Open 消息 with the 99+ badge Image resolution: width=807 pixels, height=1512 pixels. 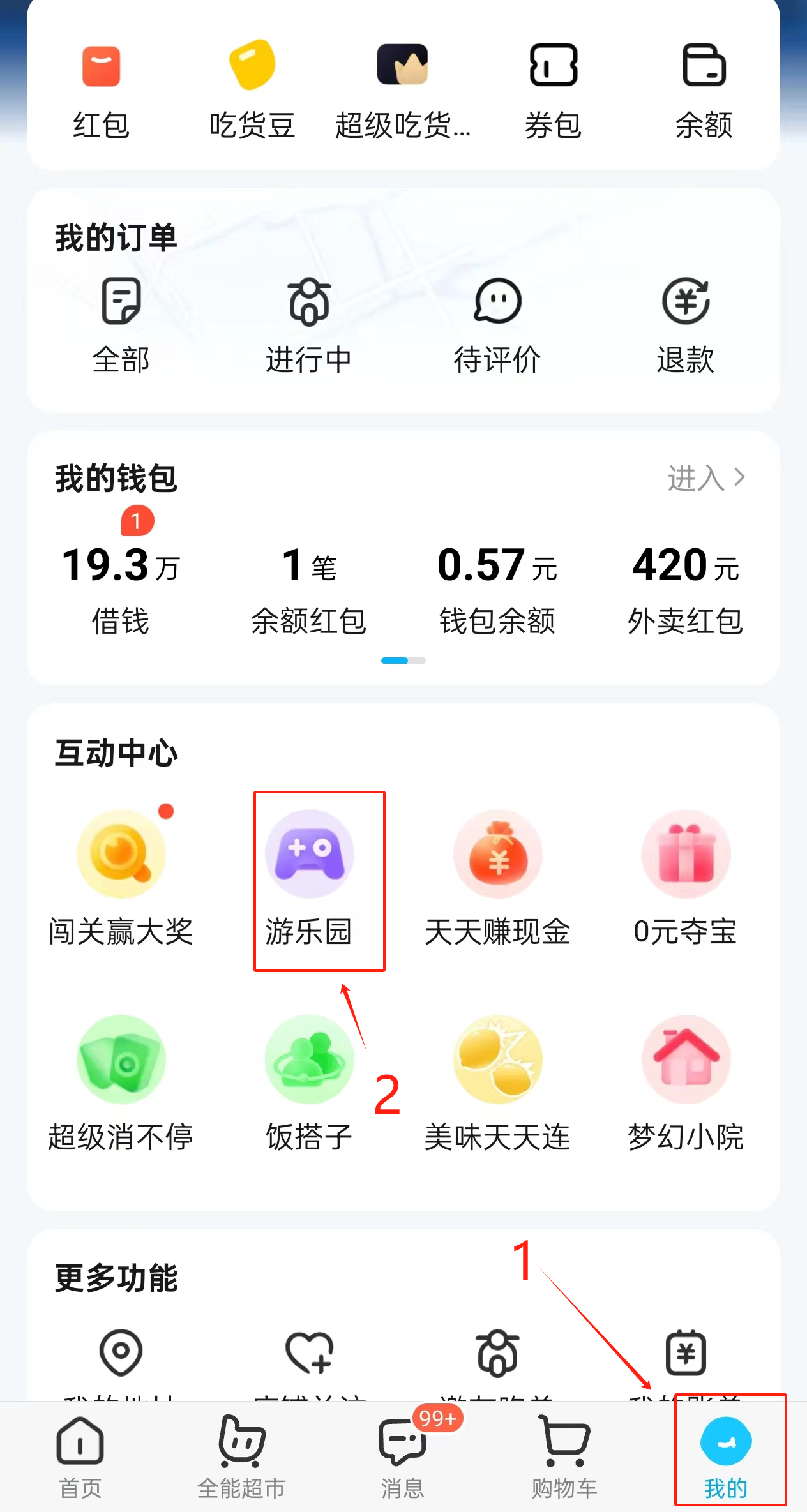coord(403,1455)
